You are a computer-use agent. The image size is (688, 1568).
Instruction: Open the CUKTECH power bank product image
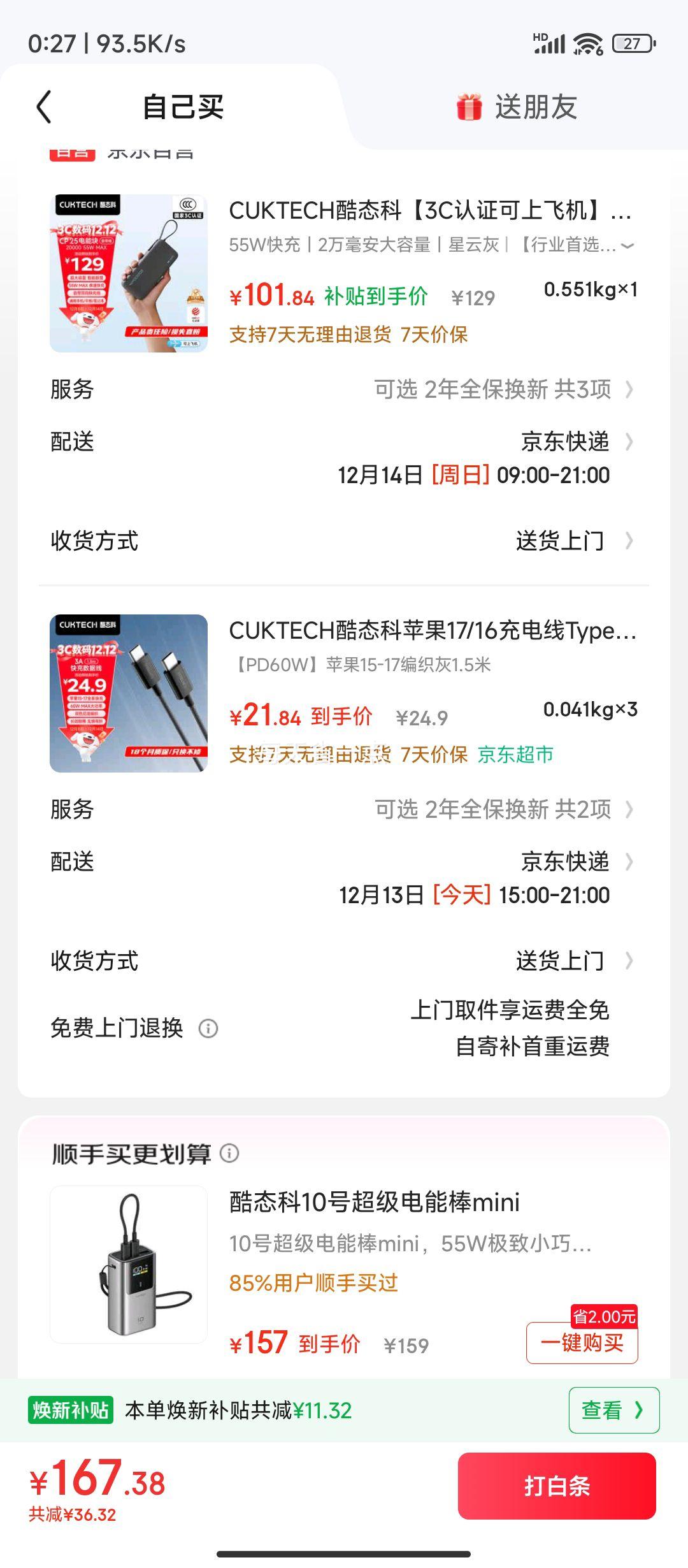tap(129, 273)
